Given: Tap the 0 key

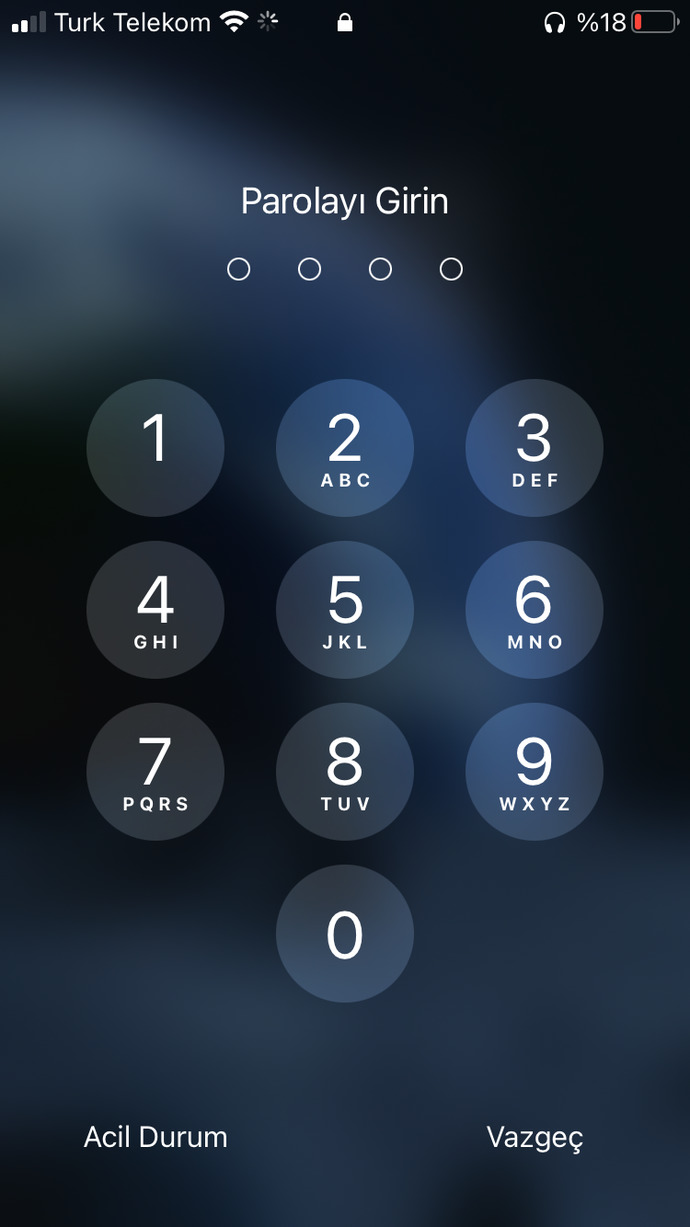Looking at the screenshot, I should 345,934.
